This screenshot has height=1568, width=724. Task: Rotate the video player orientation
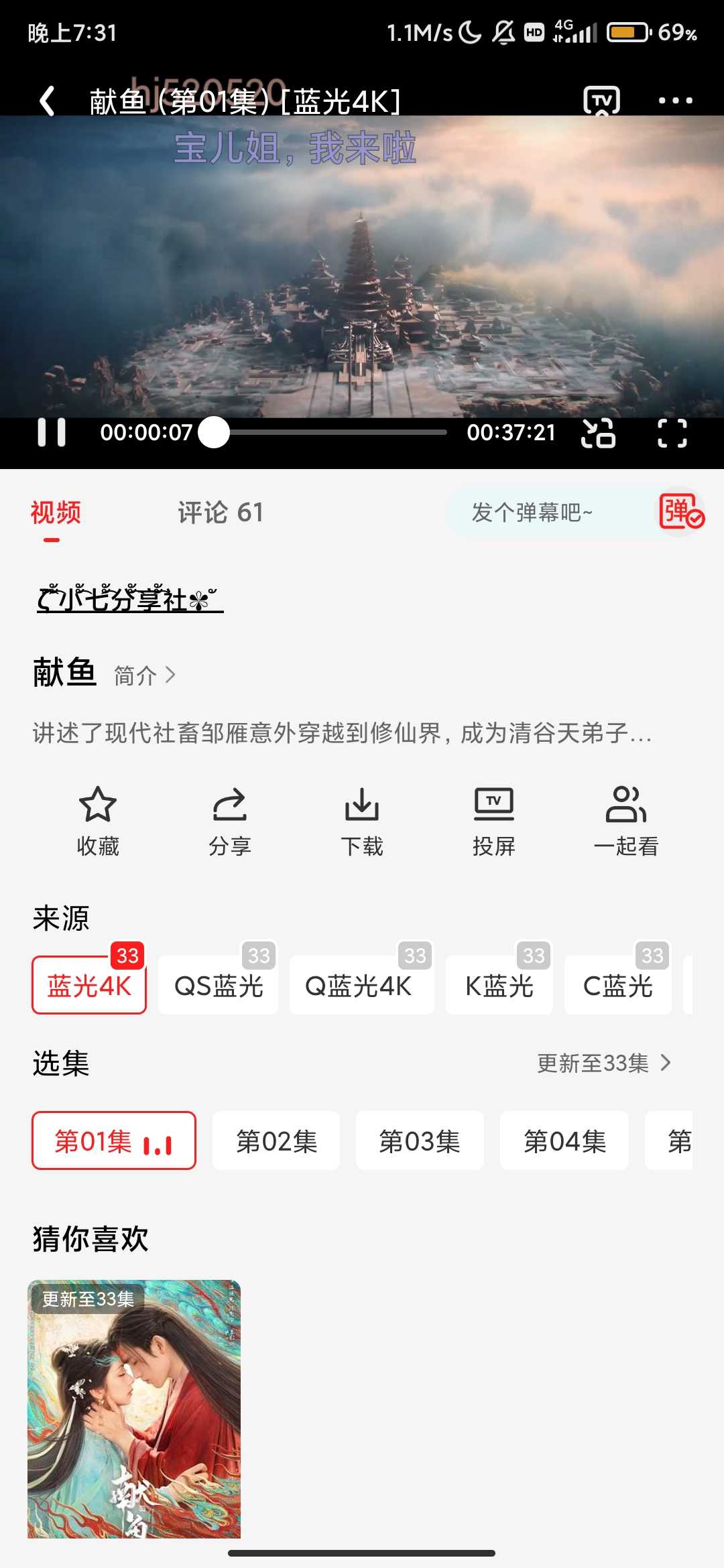pyautogui.click(x=598, y=433)
